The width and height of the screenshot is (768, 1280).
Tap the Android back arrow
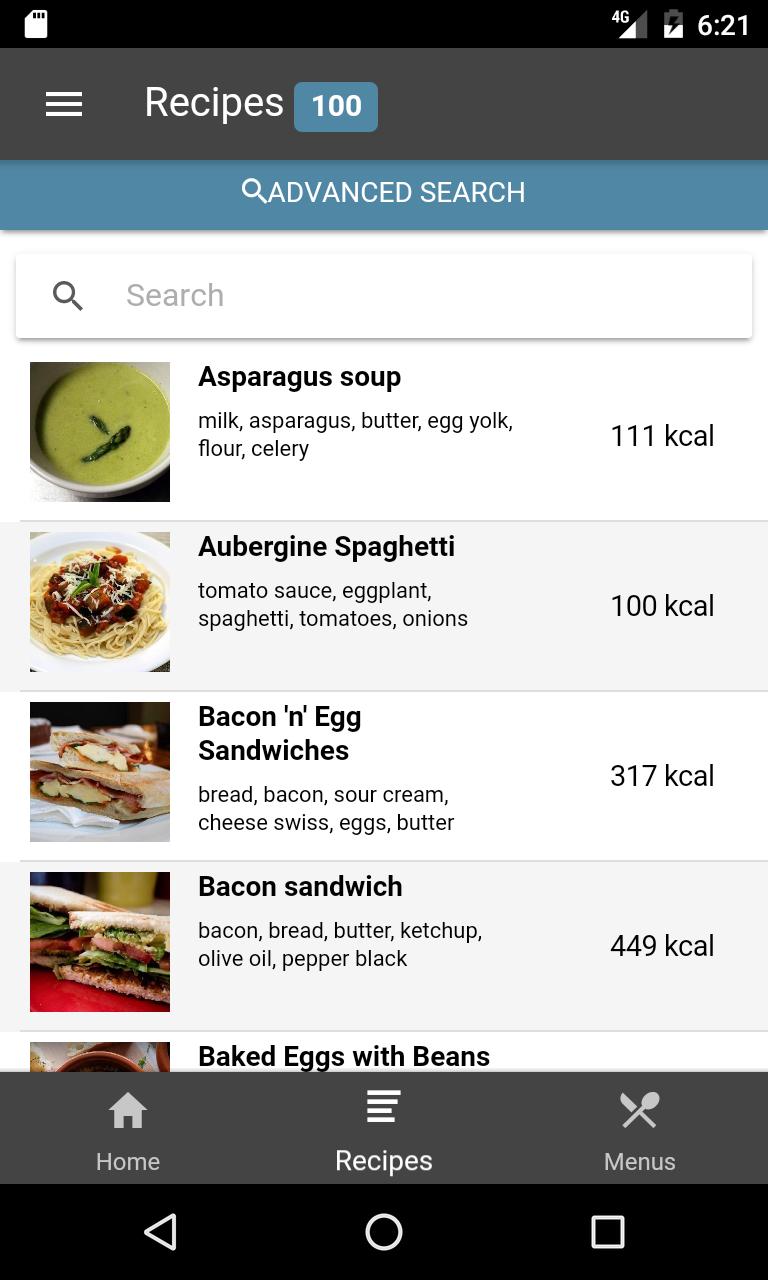(x=160, y=1232)
